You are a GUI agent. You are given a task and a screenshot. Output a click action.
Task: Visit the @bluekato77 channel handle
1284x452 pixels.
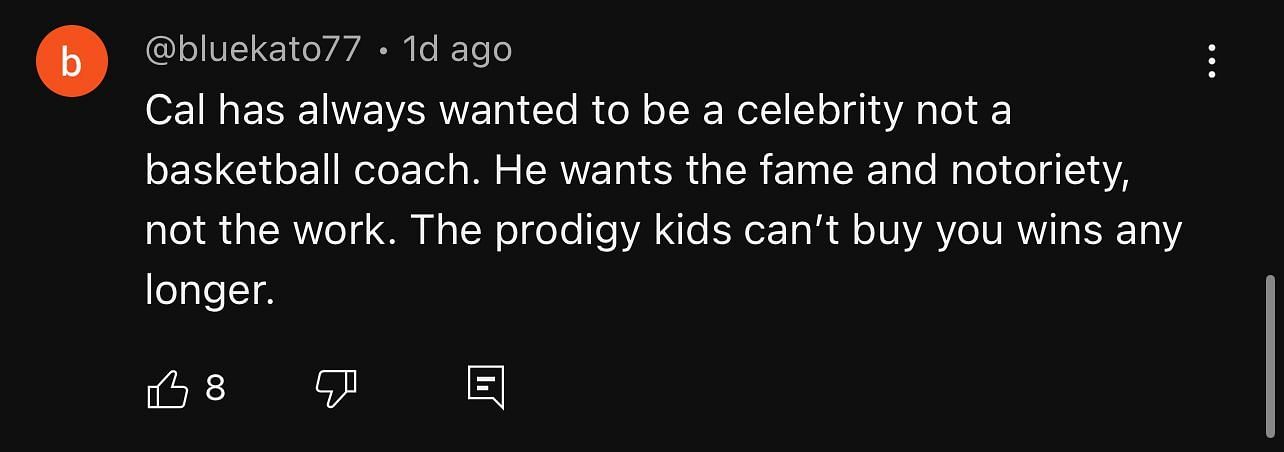point(253,49)
